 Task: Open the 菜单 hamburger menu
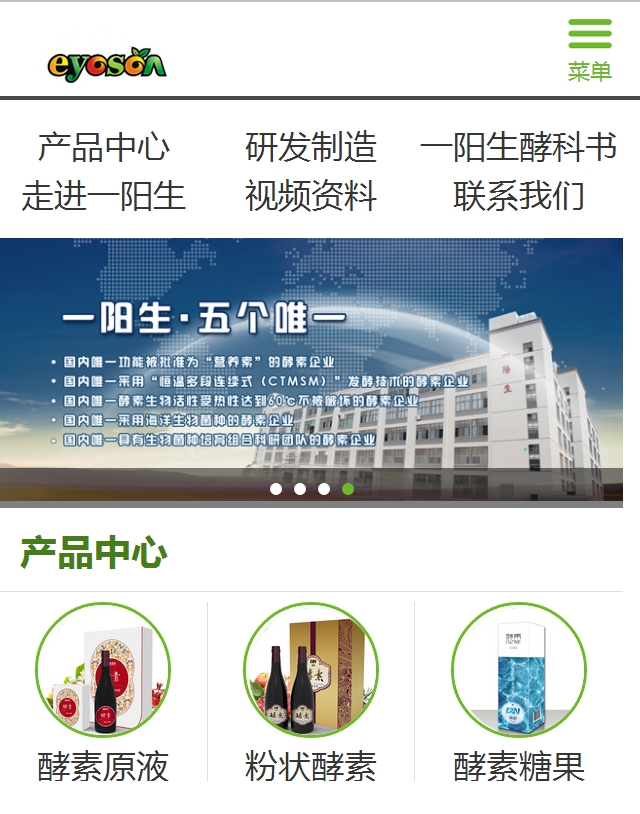click(589, 49)
